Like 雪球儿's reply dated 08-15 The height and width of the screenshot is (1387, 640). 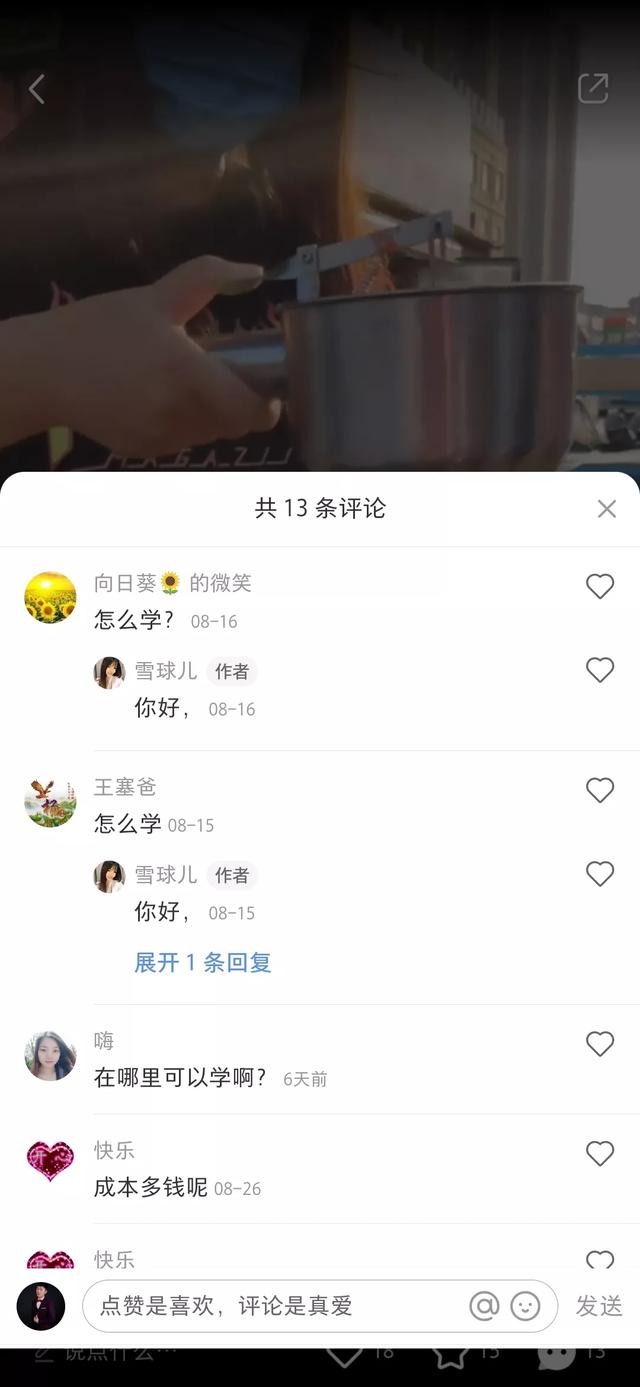tap(599, 874)
